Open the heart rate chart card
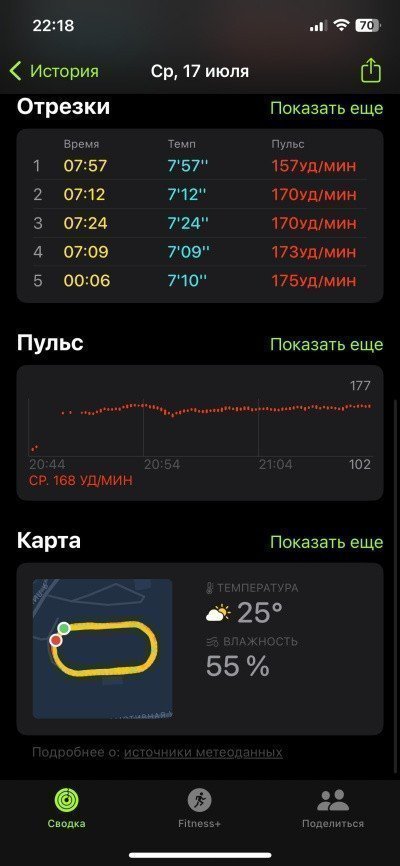The height and width of the screenshot is (866, 400). tap(199, 432)
